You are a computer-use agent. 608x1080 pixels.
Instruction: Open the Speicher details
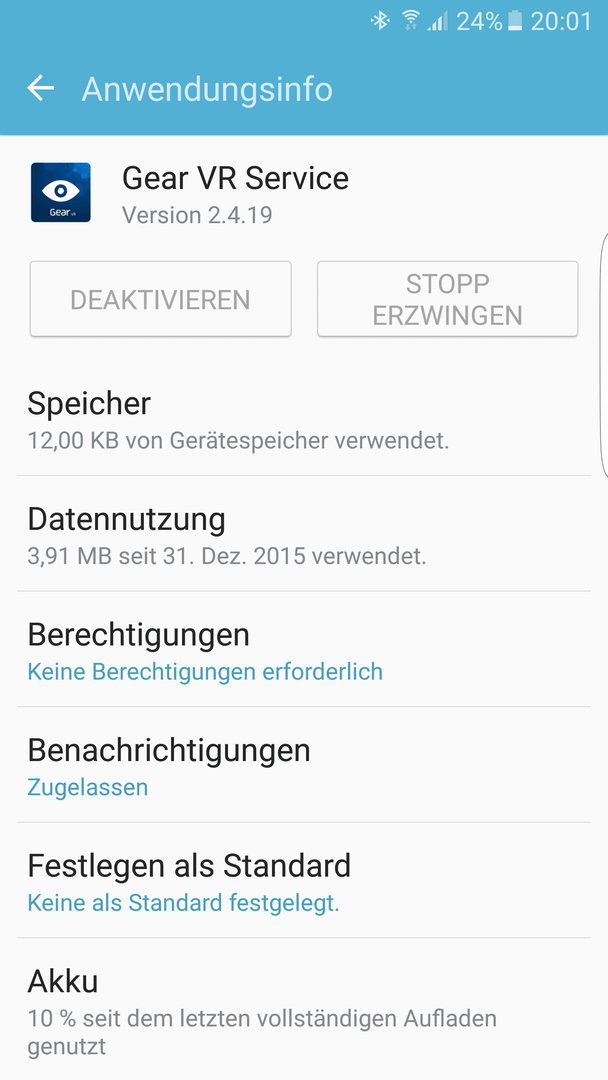[304, 419]
